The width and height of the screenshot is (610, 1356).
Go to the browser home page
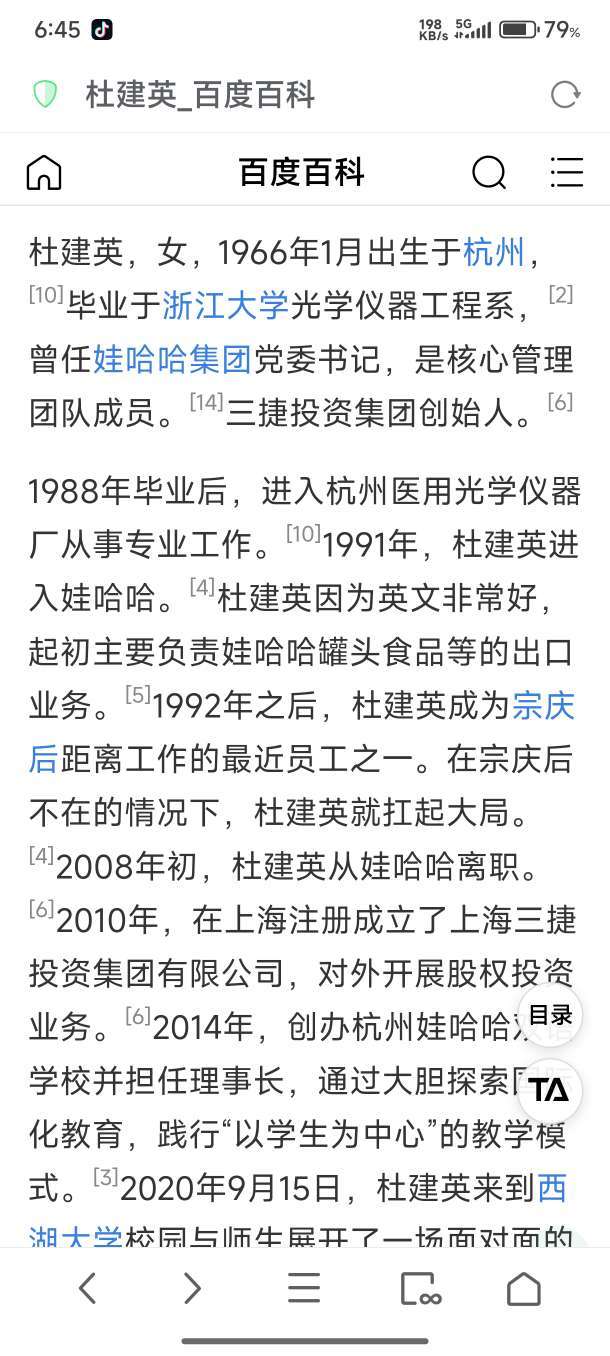(524, 1289)
